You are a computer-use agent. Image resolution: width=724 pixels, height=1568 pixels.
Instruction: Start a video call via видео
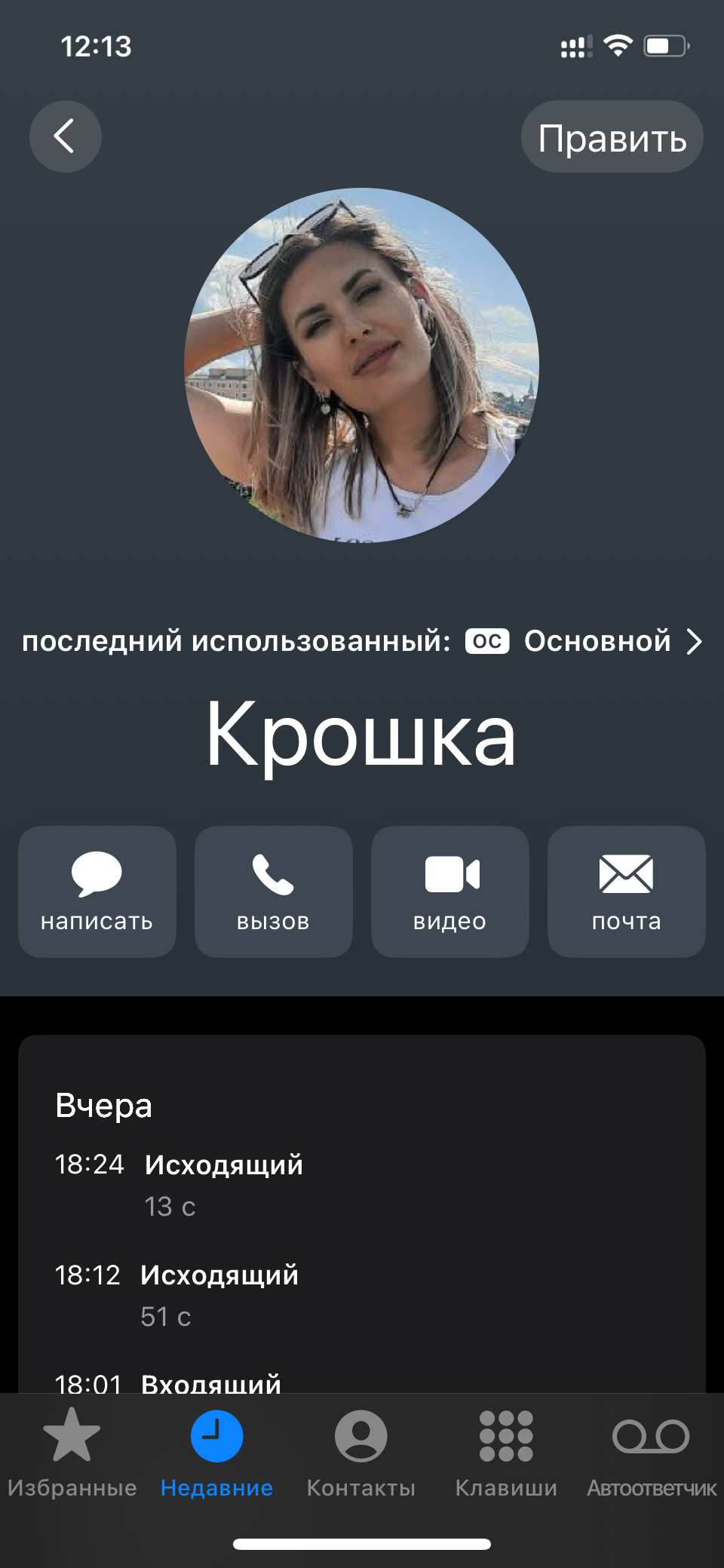pyautogui.click(x=449, y=891)
